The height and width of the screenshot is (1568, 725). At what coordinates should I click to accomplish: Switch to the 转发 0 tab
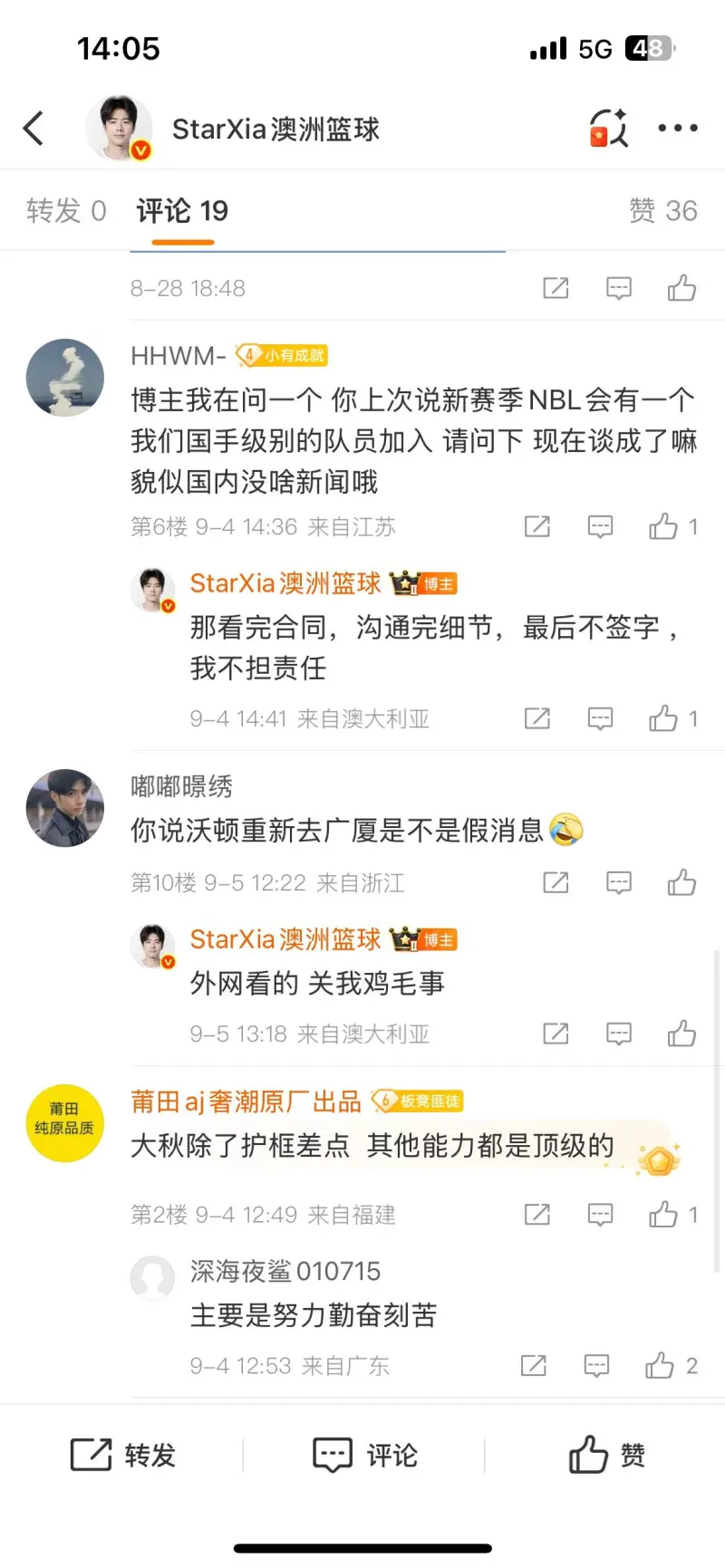click(66, 211)
